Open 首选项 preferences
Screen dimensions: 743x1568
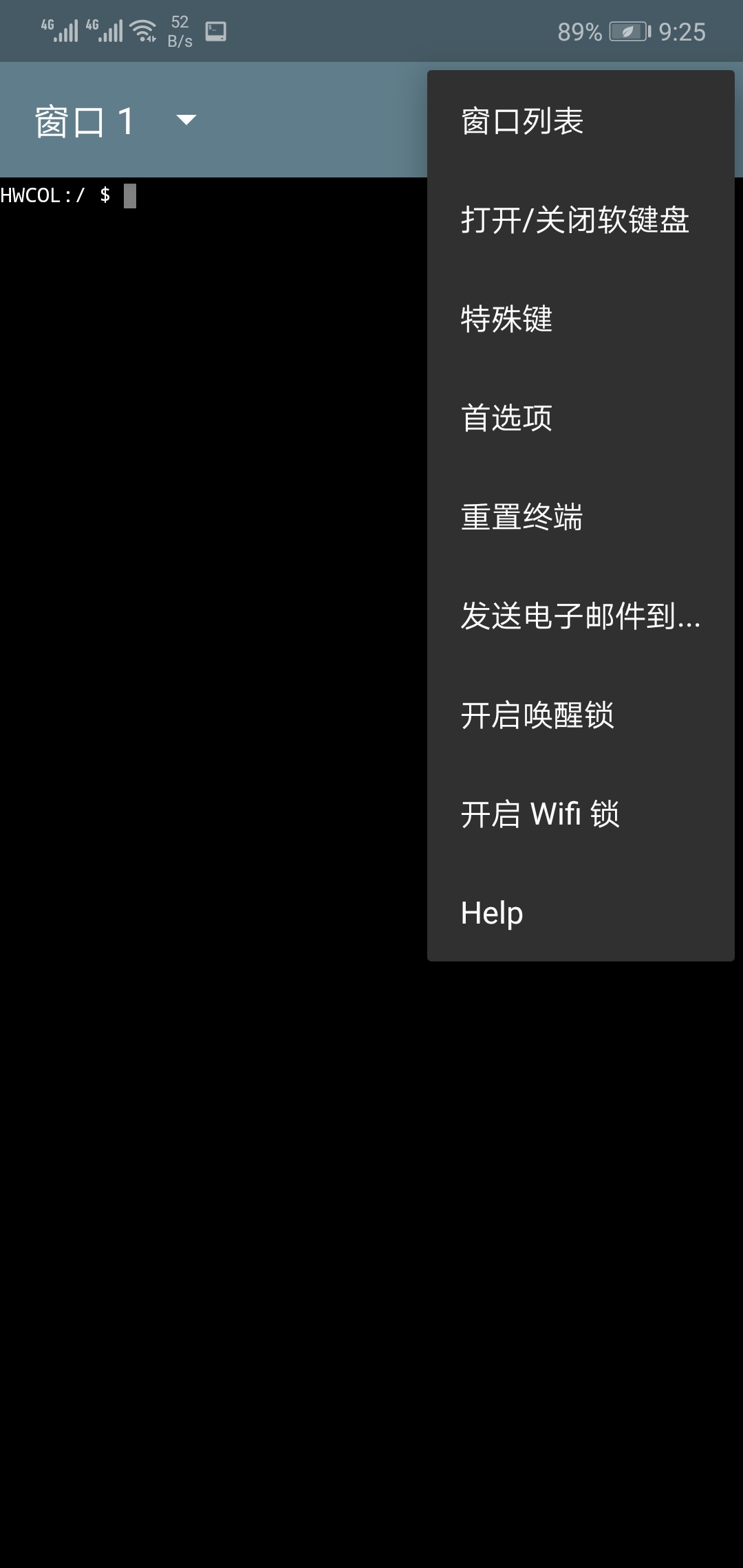point(580,418)
